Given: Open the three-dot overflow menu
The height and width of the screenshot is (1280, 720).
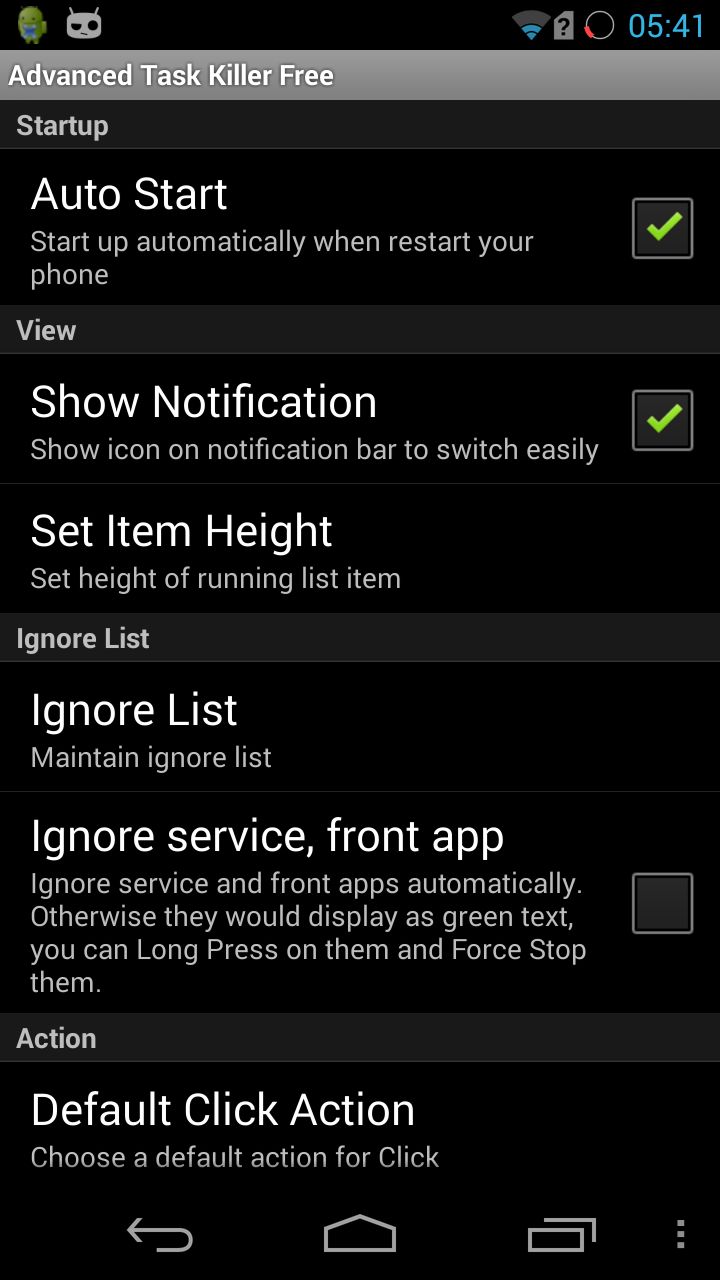Looking at the screenshot, I should point(680,1235).
